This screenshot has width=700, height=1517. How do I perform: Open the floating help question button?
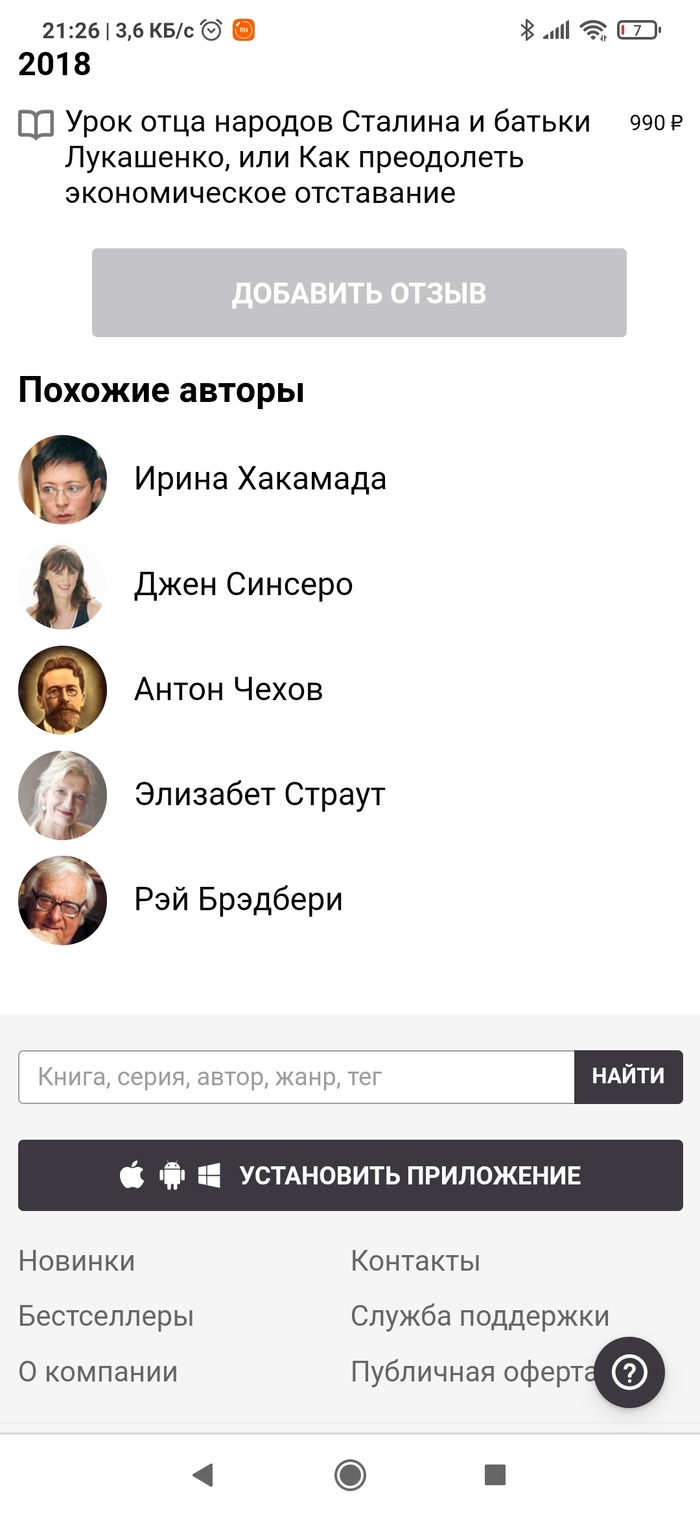(x=630, y=1372)
